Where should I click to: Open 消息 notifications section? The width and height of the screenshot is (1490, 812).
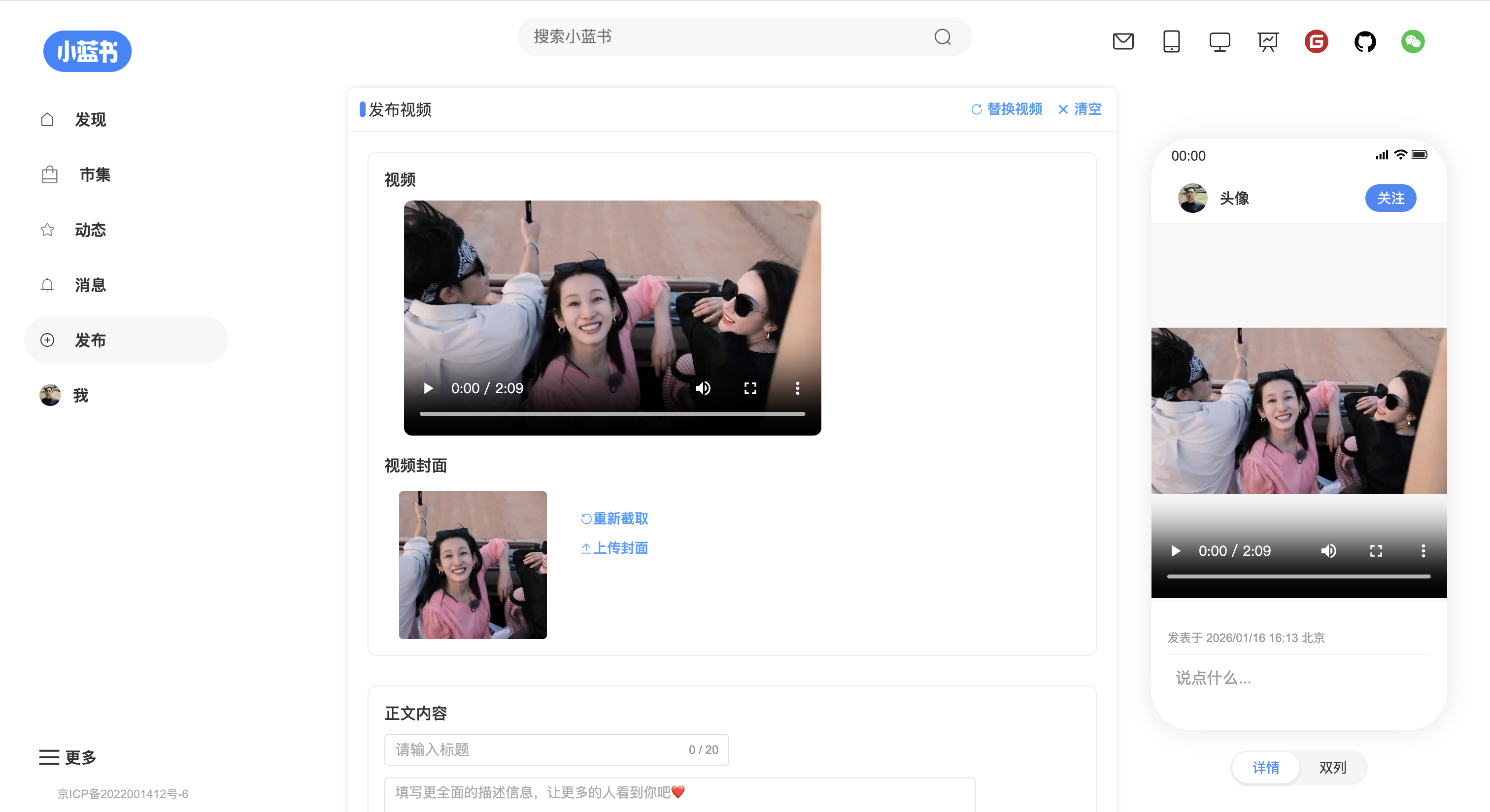(x=90, y=285)
